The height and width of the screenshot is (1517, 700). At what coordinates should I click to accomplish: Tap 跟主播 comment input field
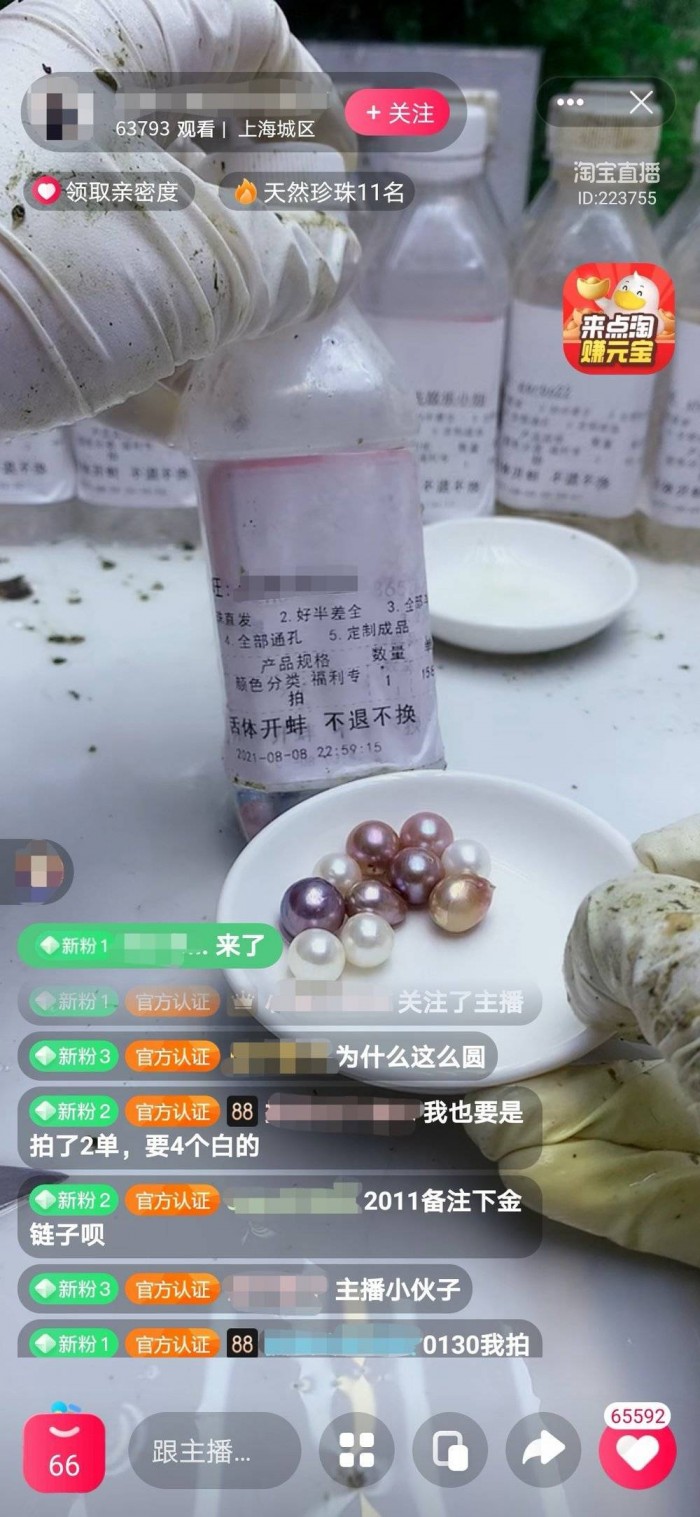214,1451
